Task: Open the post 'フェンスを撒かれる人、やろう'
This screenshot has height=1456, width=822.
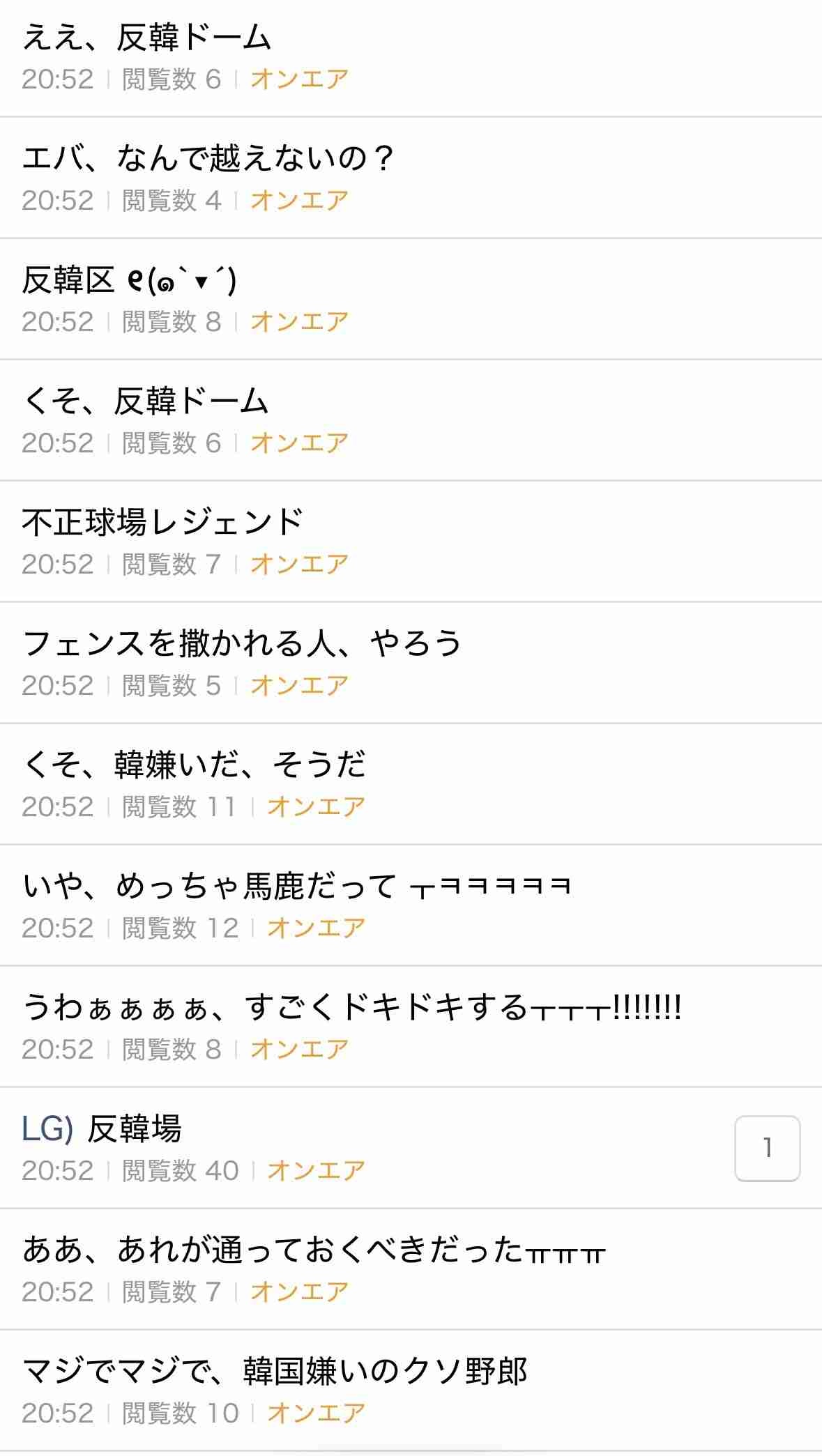Action: (242, 643)
